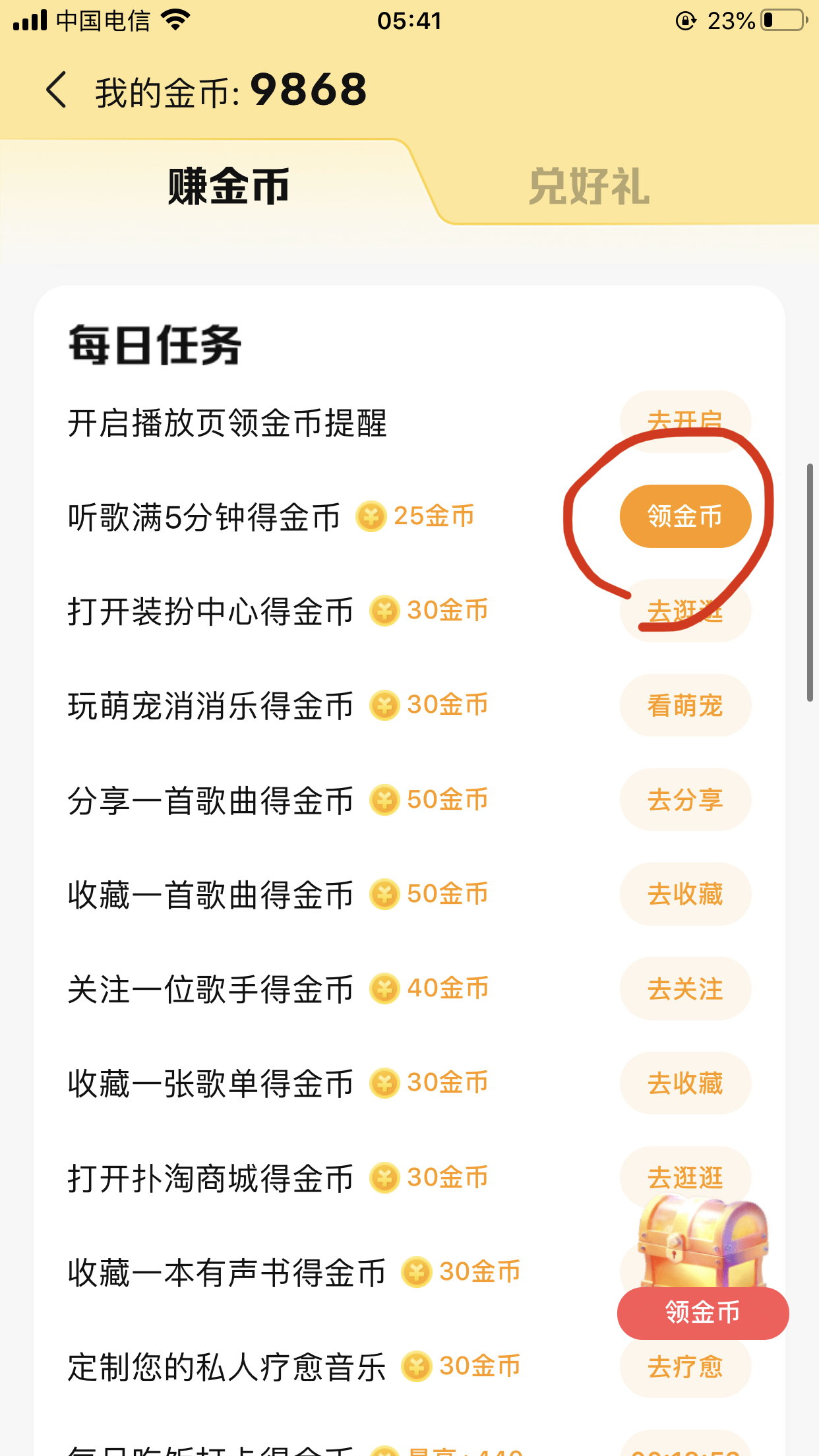Switch to the 兑好礼 tab

pos(589,187)
